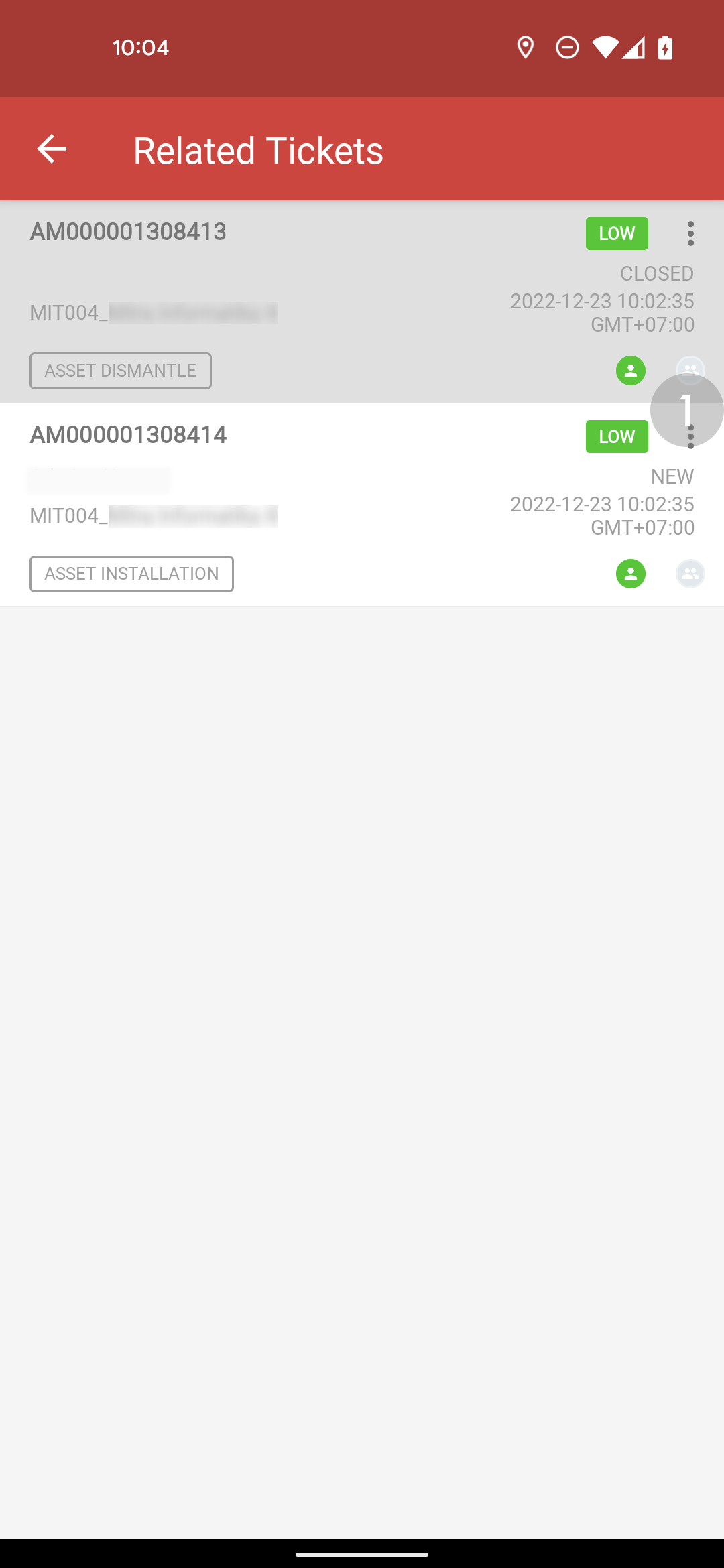Screen dimensions: 724x1568
Task: Tap the group icon on Asset Installation ticket
Action: (x=690, y=574)
